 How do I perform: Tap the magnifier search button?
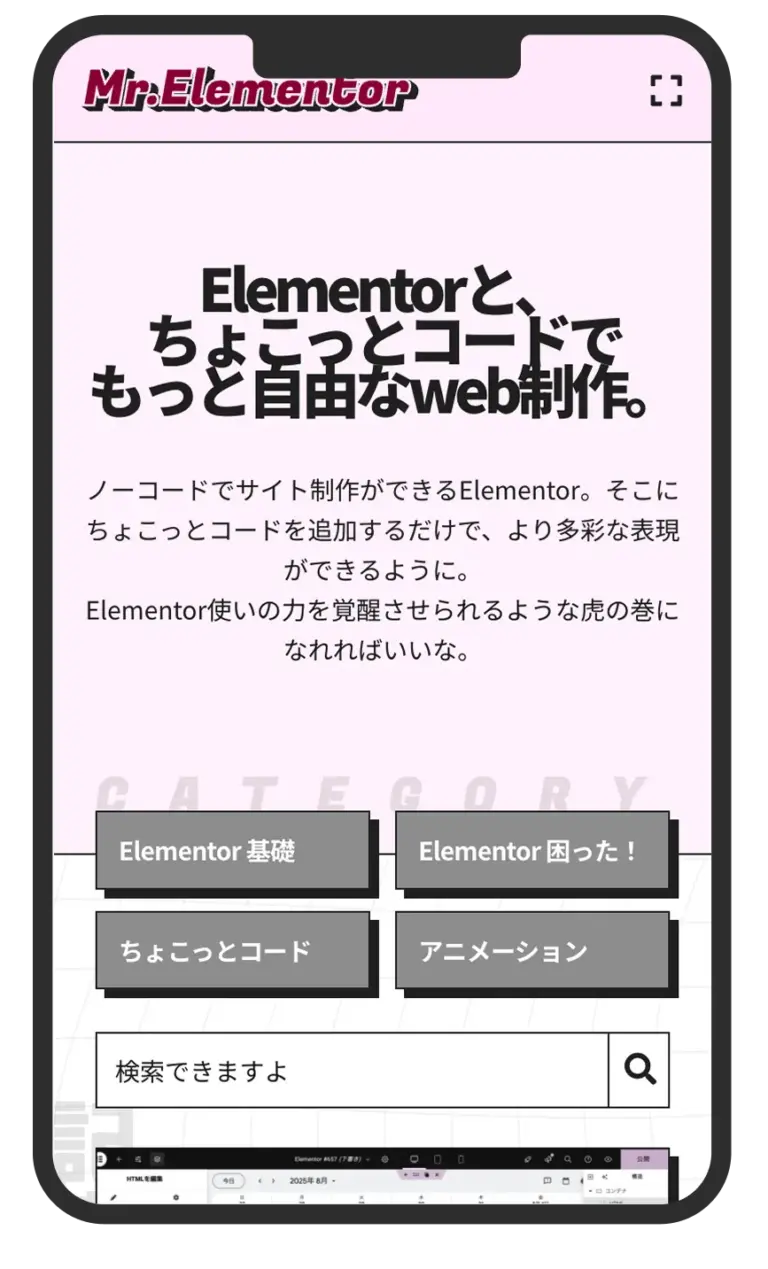point(639,1070)
